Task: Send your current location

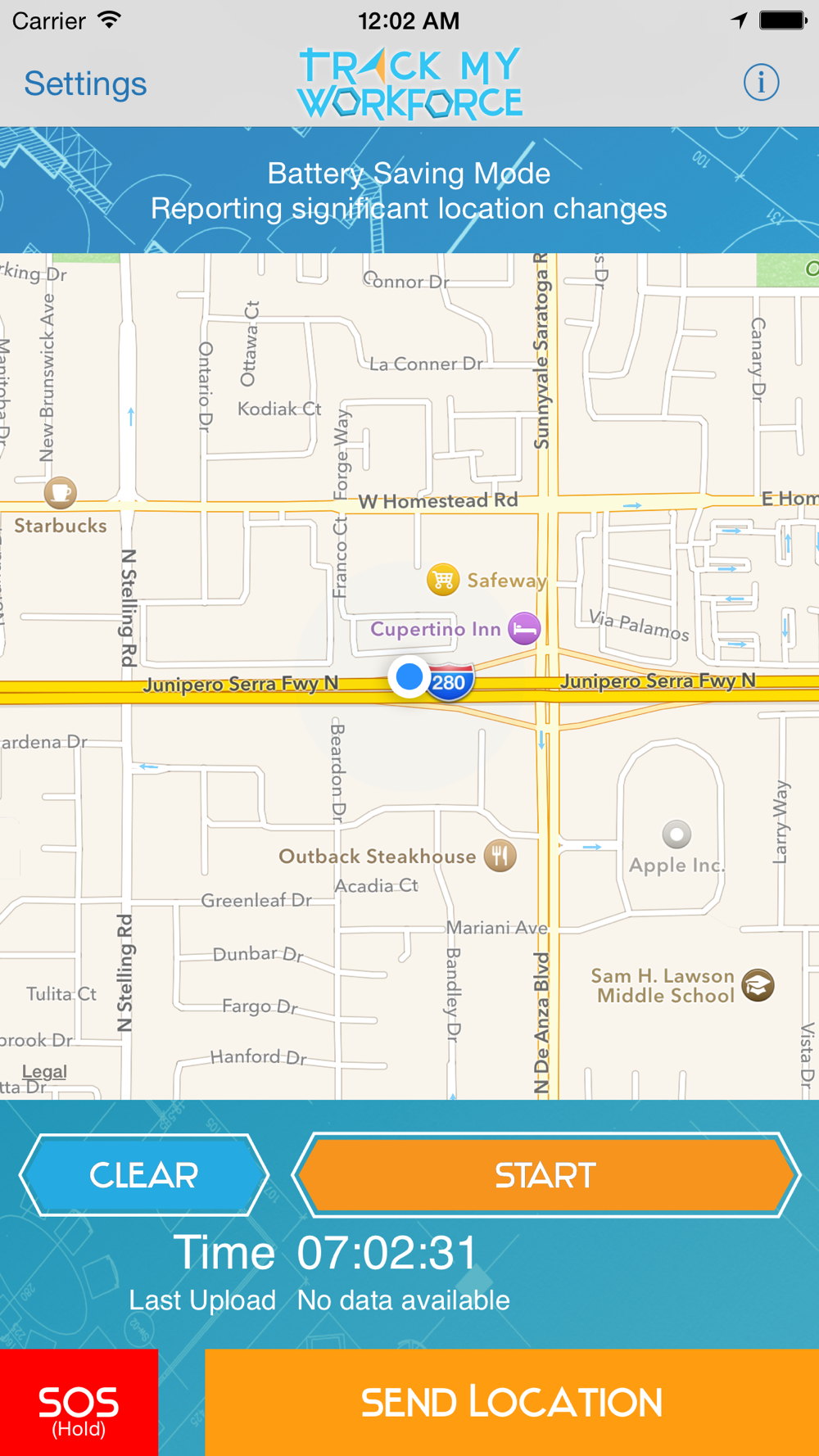Action: tap(512, 1402)
